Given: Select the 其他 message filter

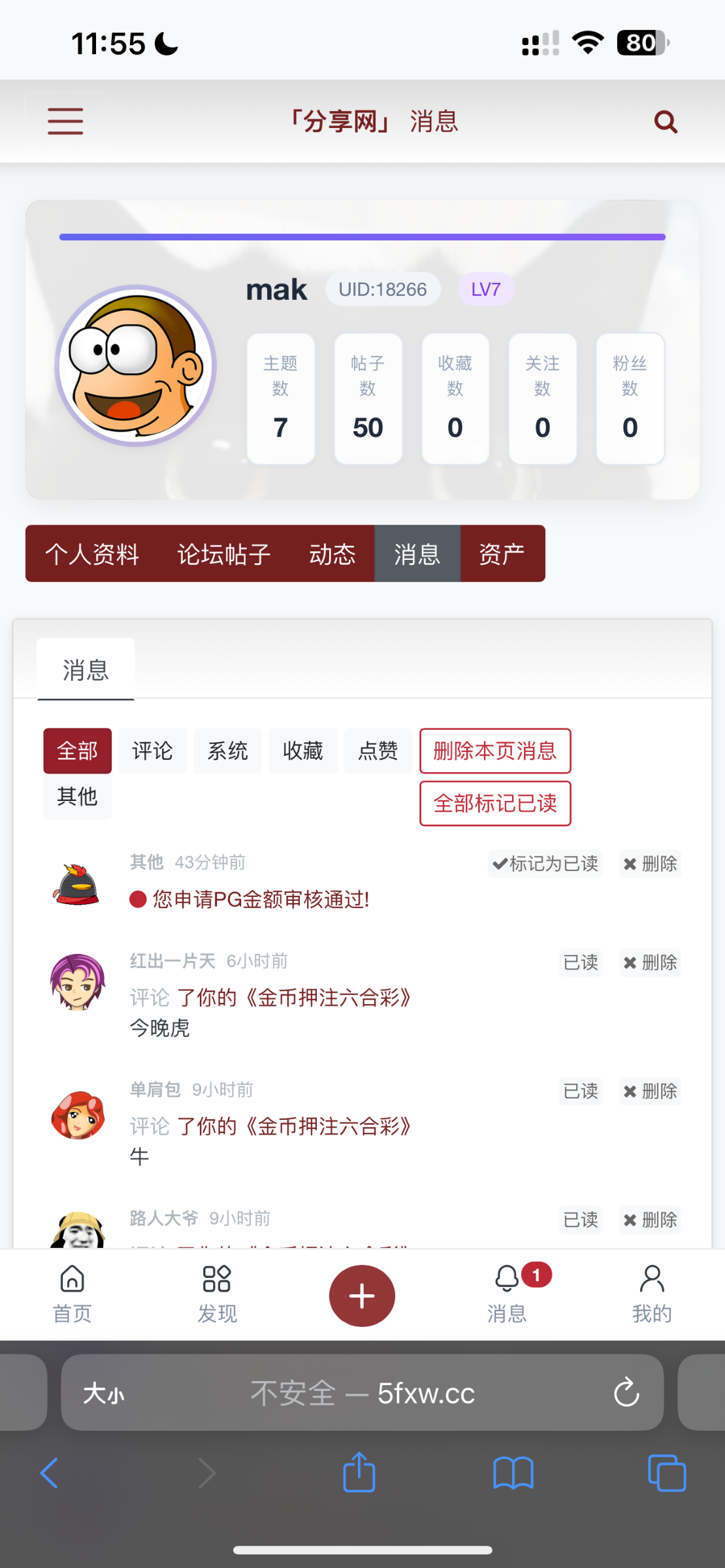Looking at the screenshot, I should click(77, 796).
